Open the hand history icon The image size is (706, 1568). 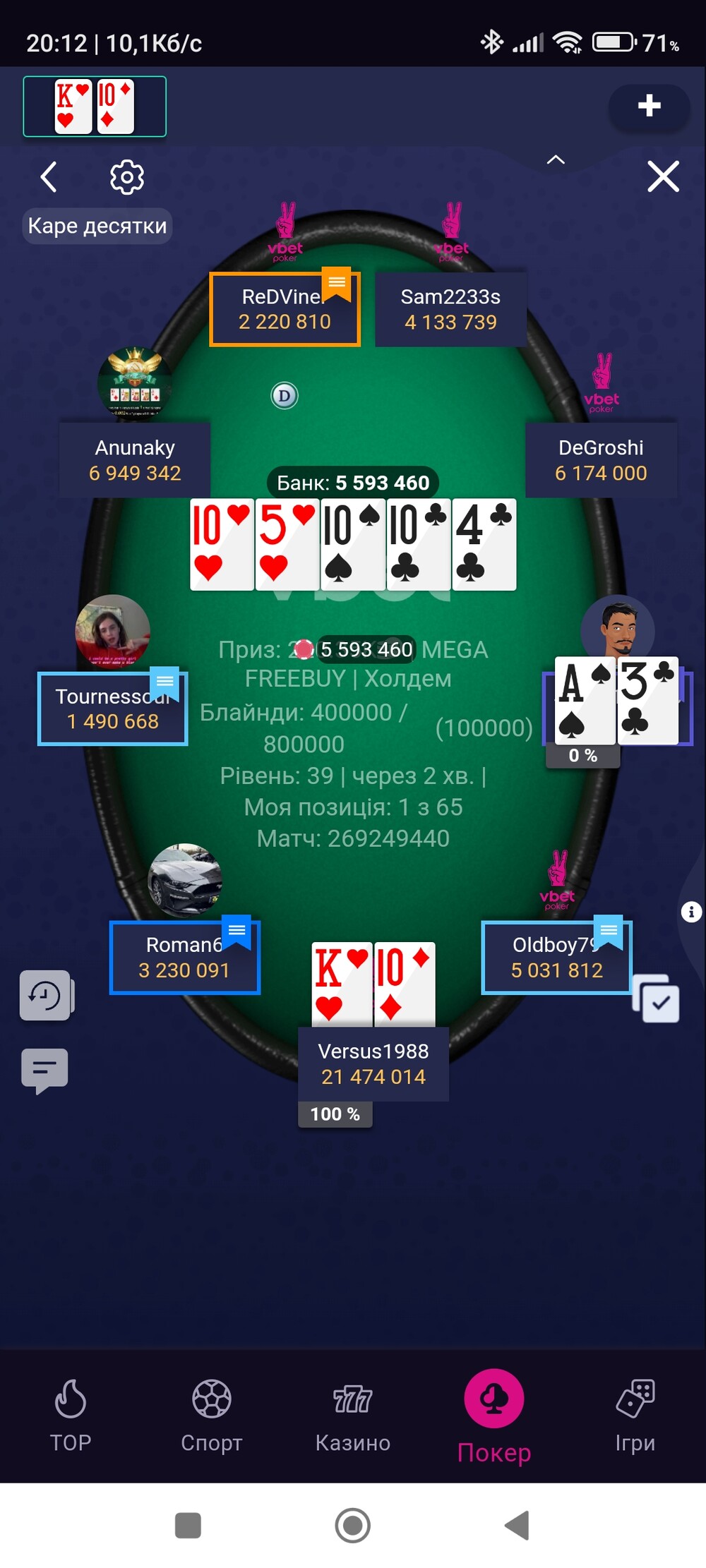45,995
